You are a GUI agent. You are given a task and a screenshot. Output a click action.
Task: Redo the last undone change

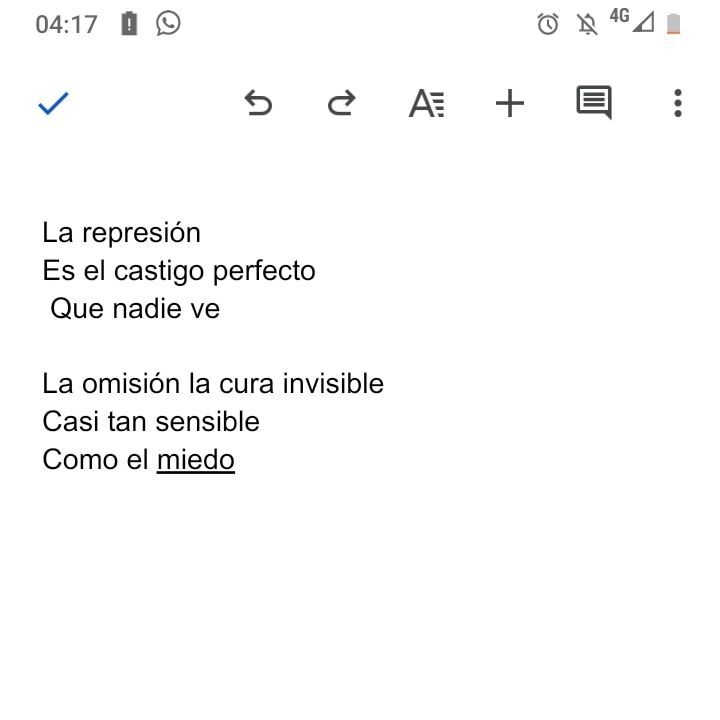[342, 103]
